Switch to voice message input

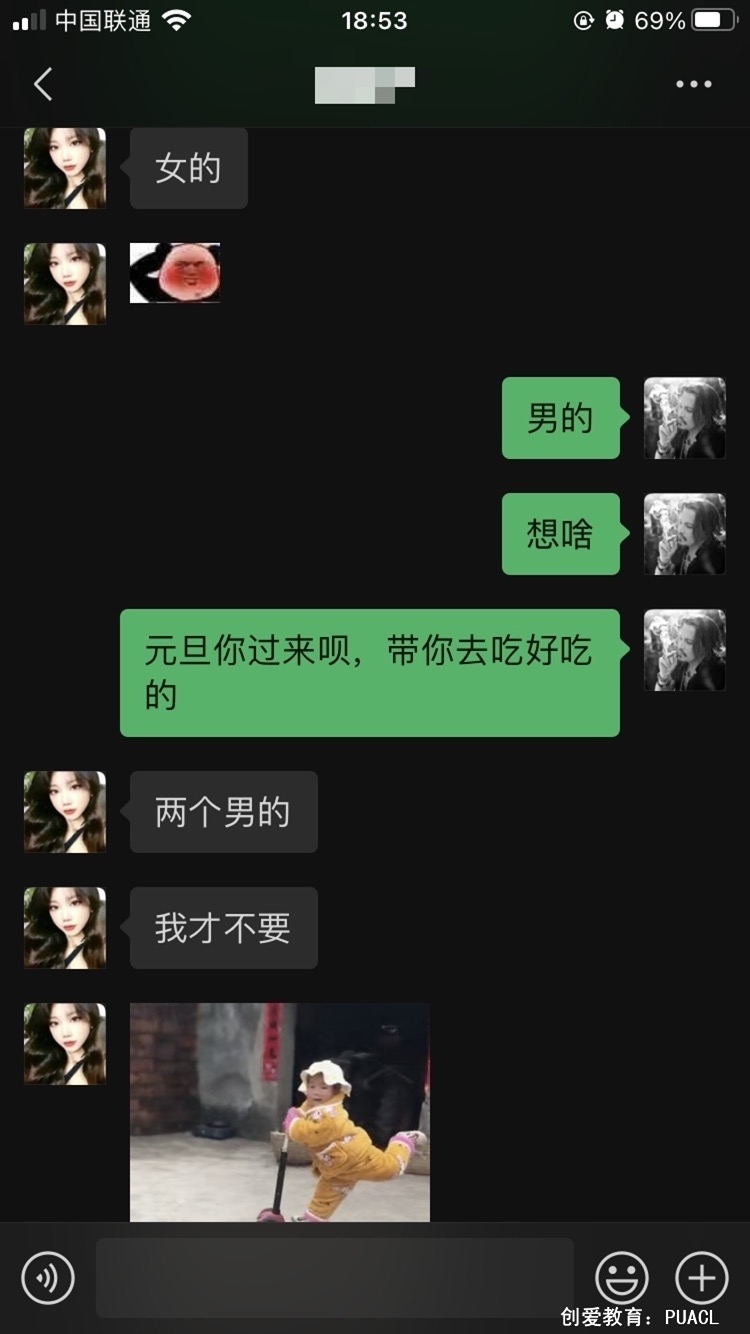pos(48,1278)
